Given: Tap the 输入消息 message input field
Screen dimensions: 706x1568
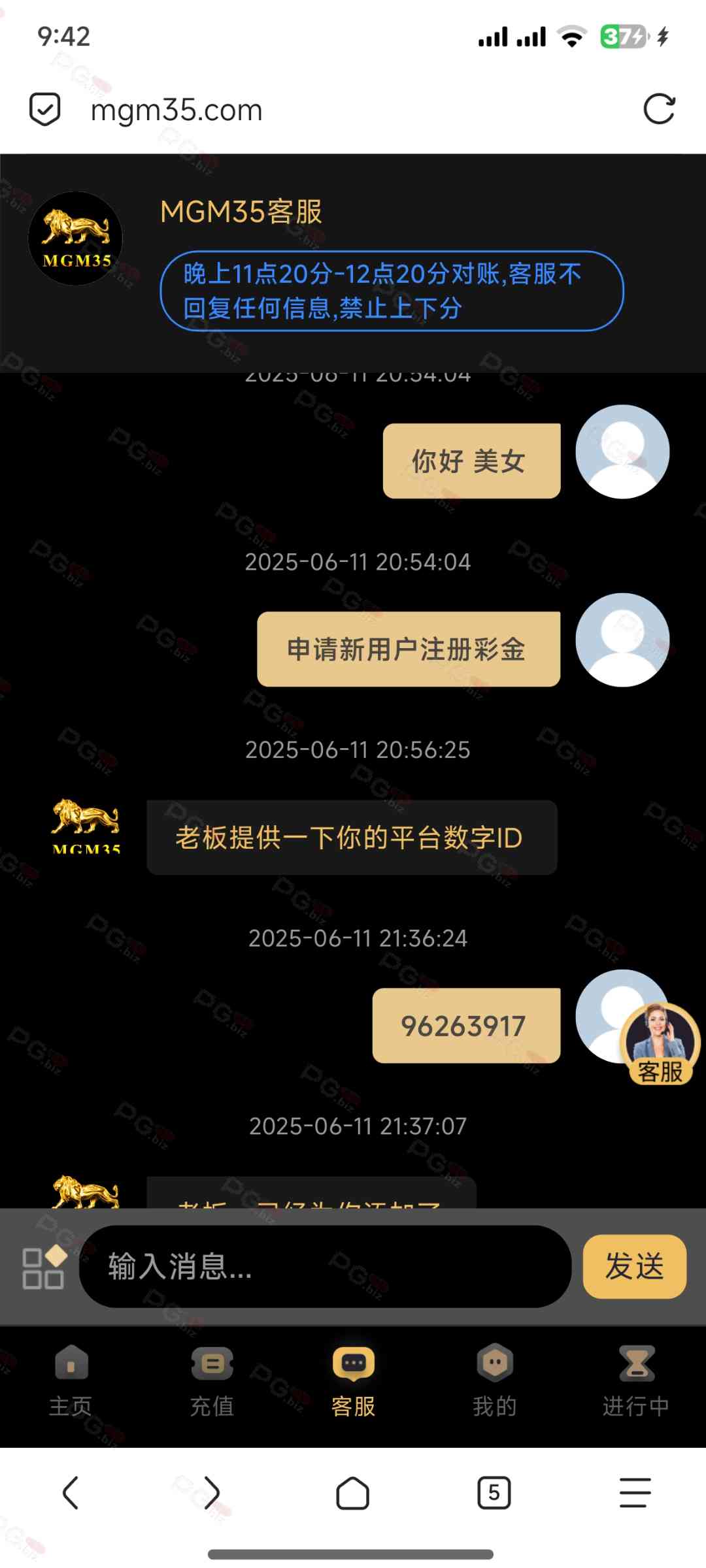Looking at the screenshot, I should tap(325, 1266).
